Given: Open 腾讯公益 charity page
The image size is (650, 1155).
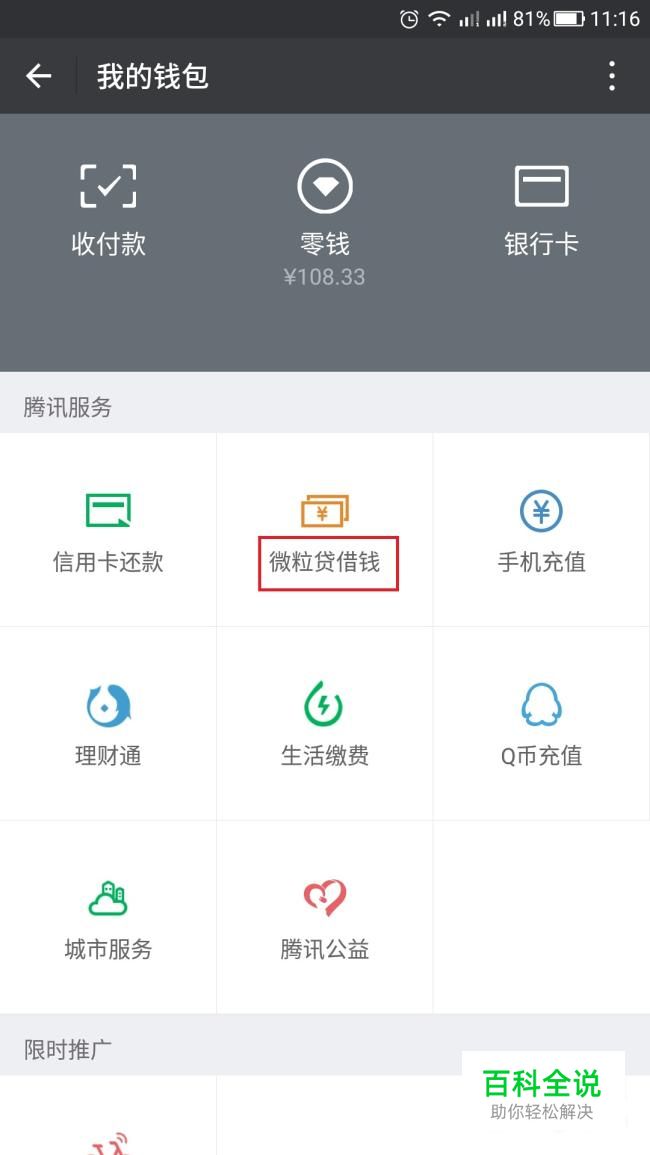Looking at the screenshot, I should click(325, 917).
